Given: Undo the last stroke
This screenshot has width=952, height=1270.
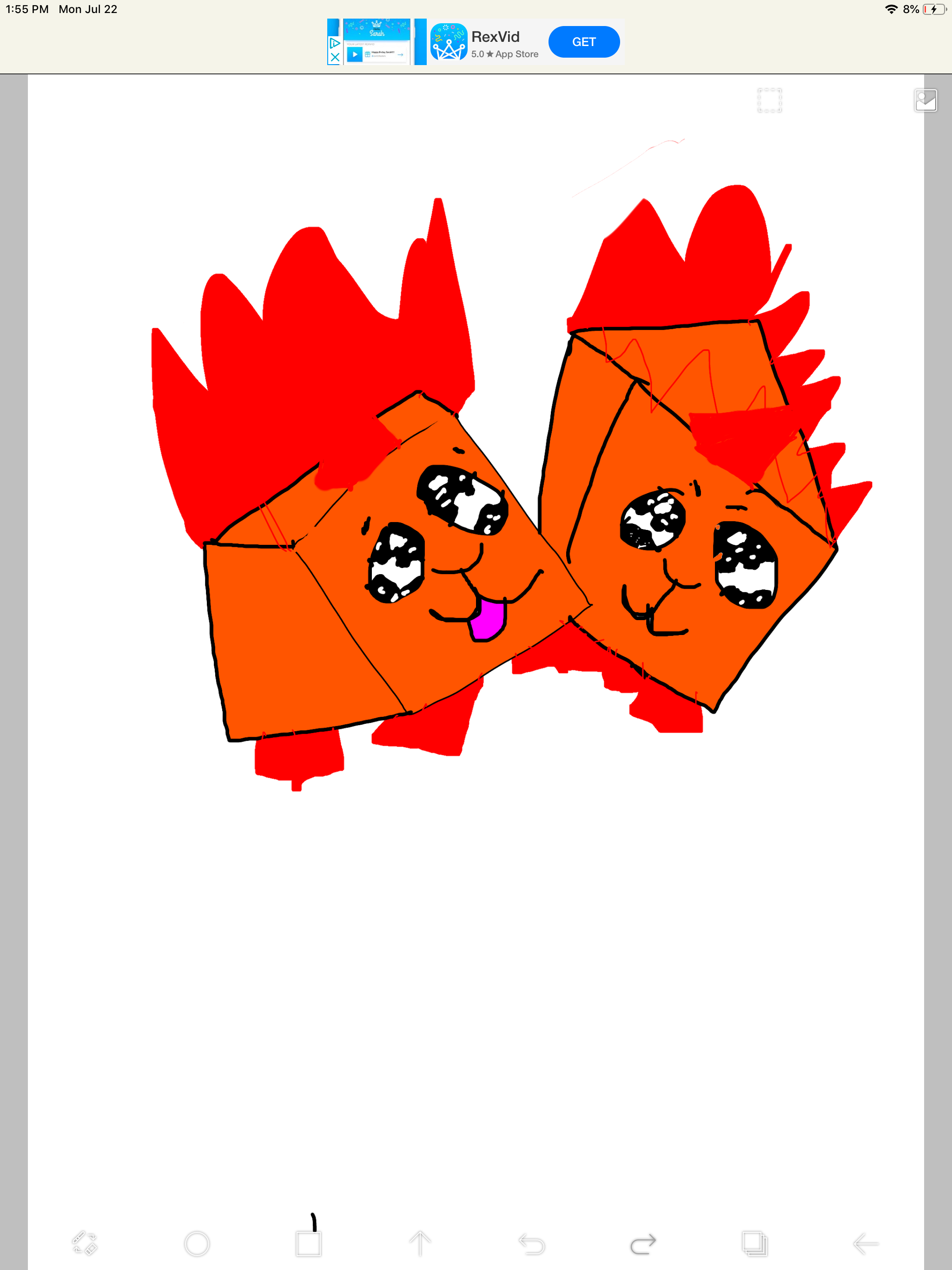Looking at the screenshot, I should pyautogui.click(x=532, y=1244).
